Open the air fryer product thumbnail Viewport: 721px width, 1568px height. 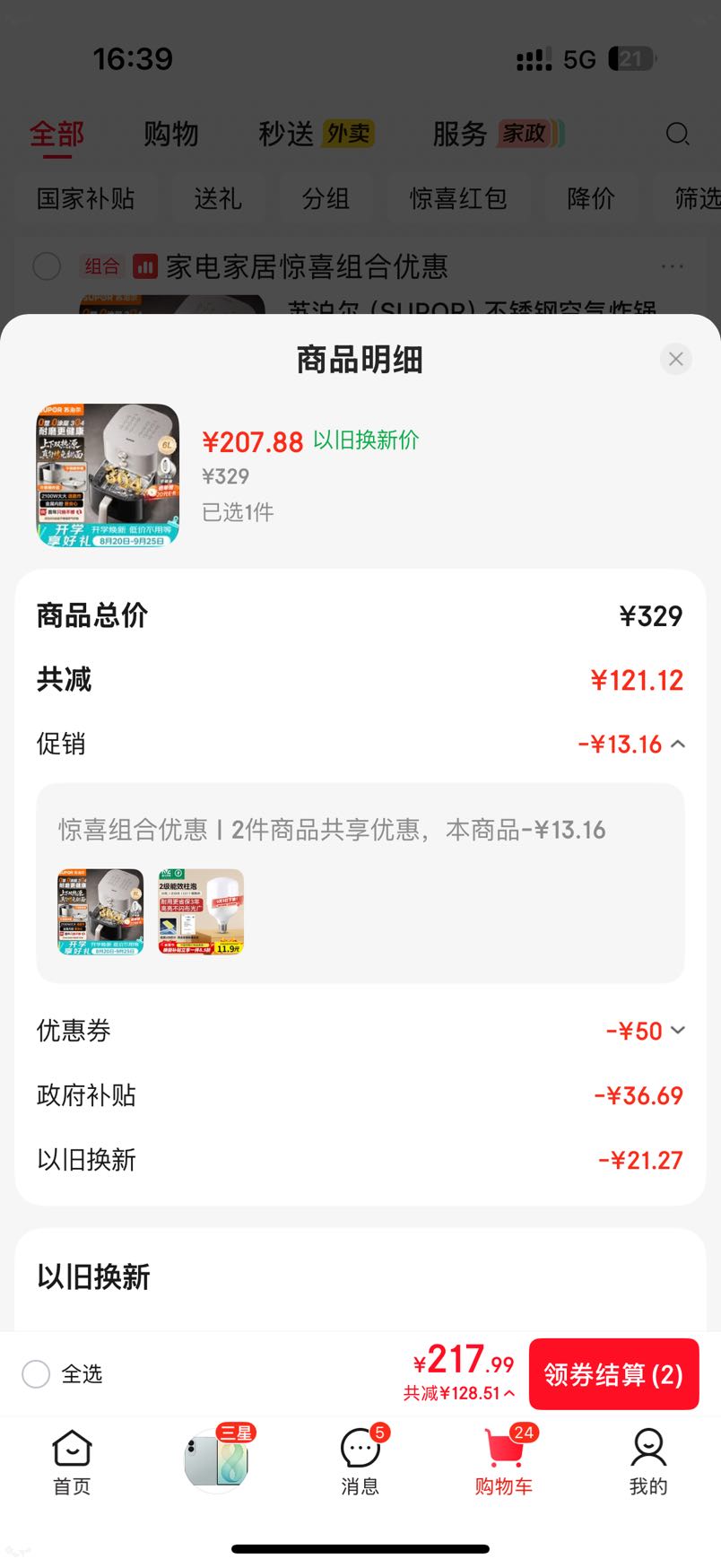(108, 475)
